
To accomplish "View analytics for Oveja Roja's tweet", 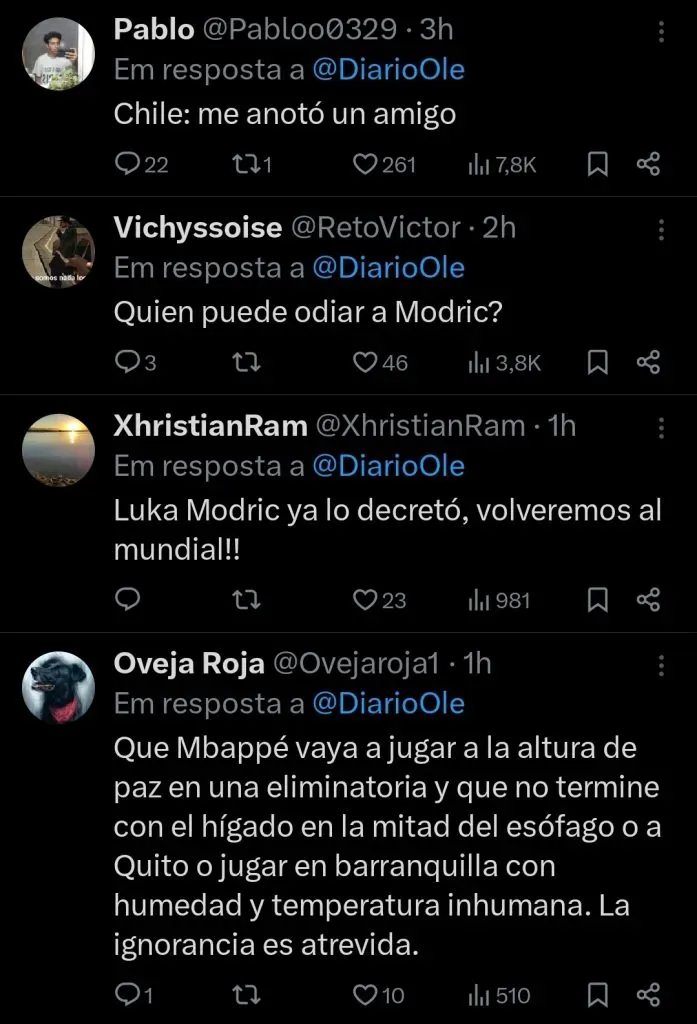I will click(x=498, y=994).
